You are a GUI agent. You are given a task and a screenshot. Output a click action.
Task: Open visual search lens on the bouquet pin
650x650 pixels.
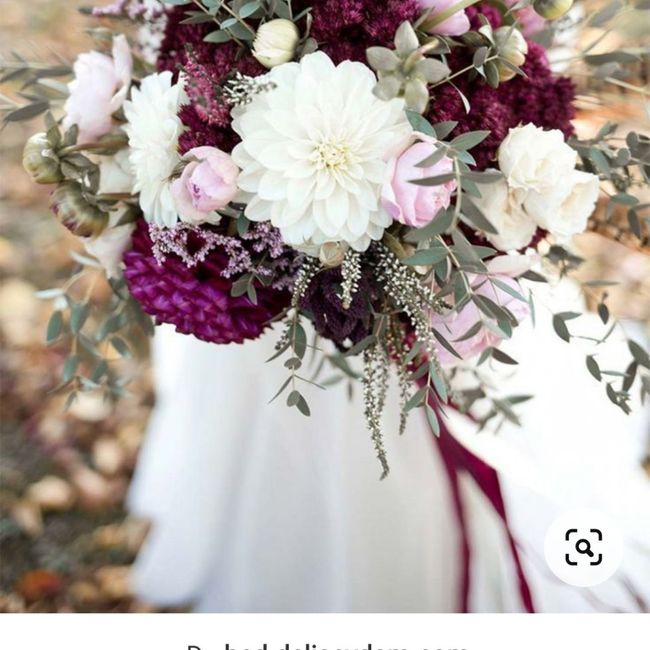[x=583, y=547]
